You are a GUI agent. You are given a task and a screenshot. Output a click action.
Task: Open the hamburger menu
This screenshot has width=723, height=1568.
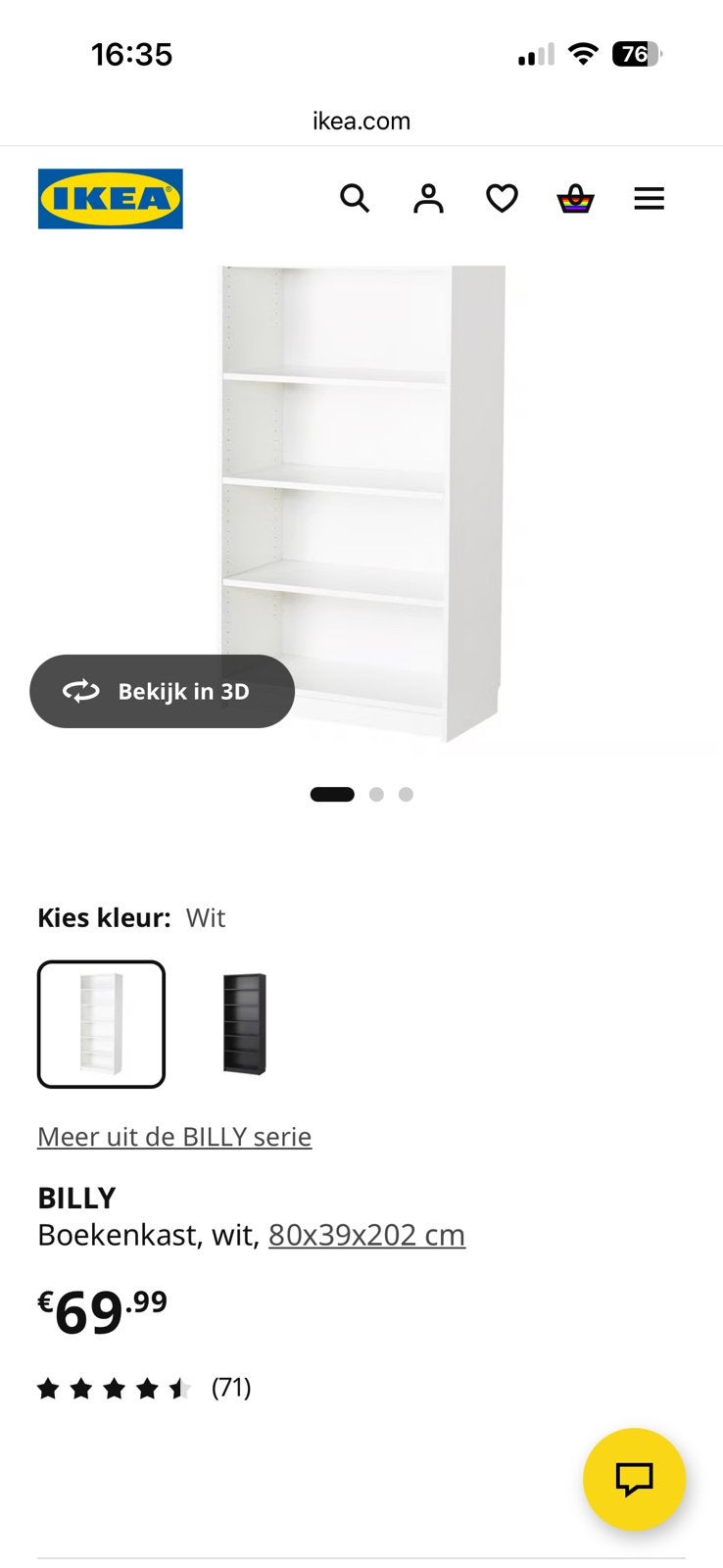[x=649, y=199]
